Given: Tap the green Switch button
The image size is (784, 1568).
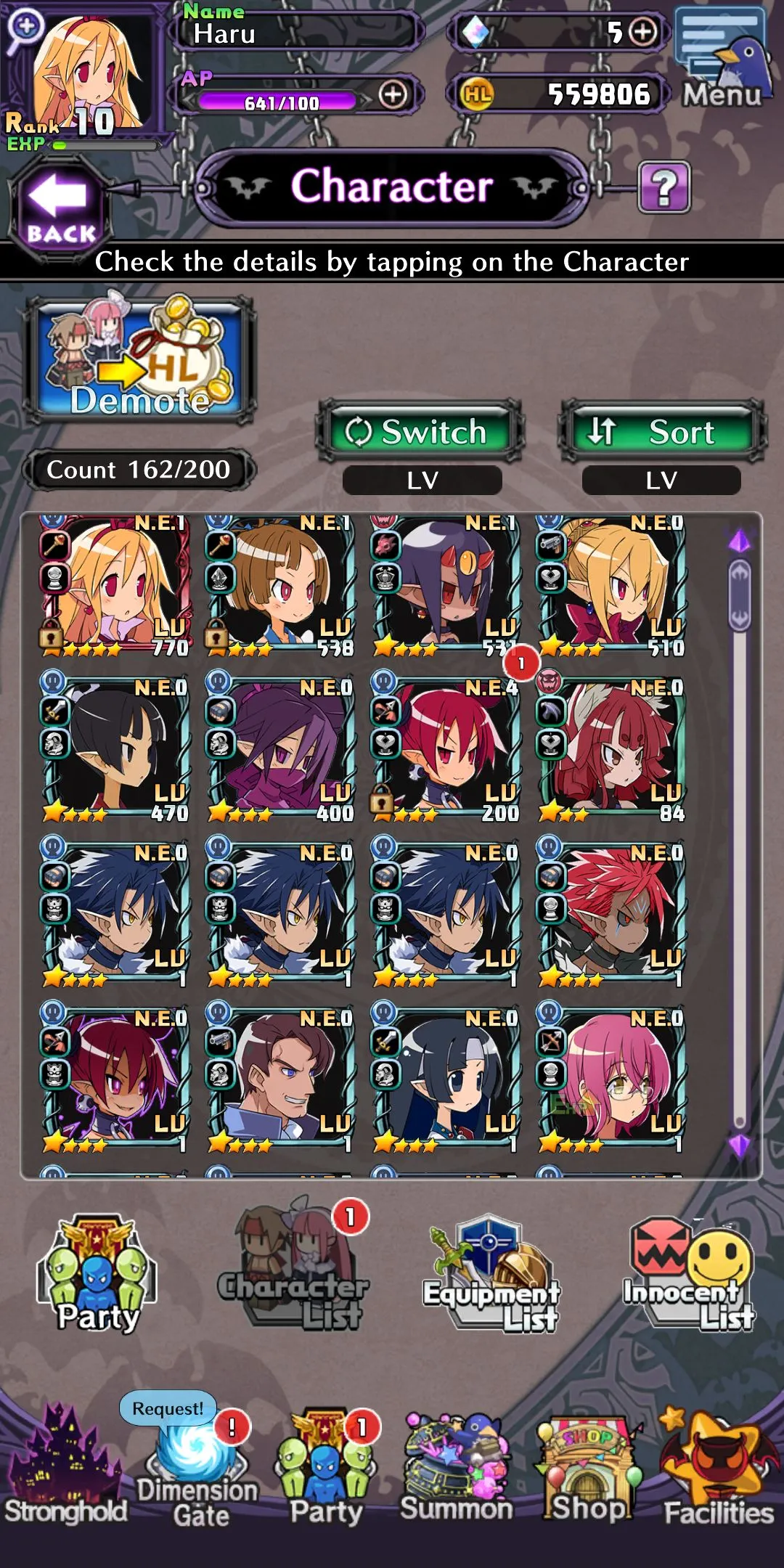Looking at the screenshot, I should point(420,432).
